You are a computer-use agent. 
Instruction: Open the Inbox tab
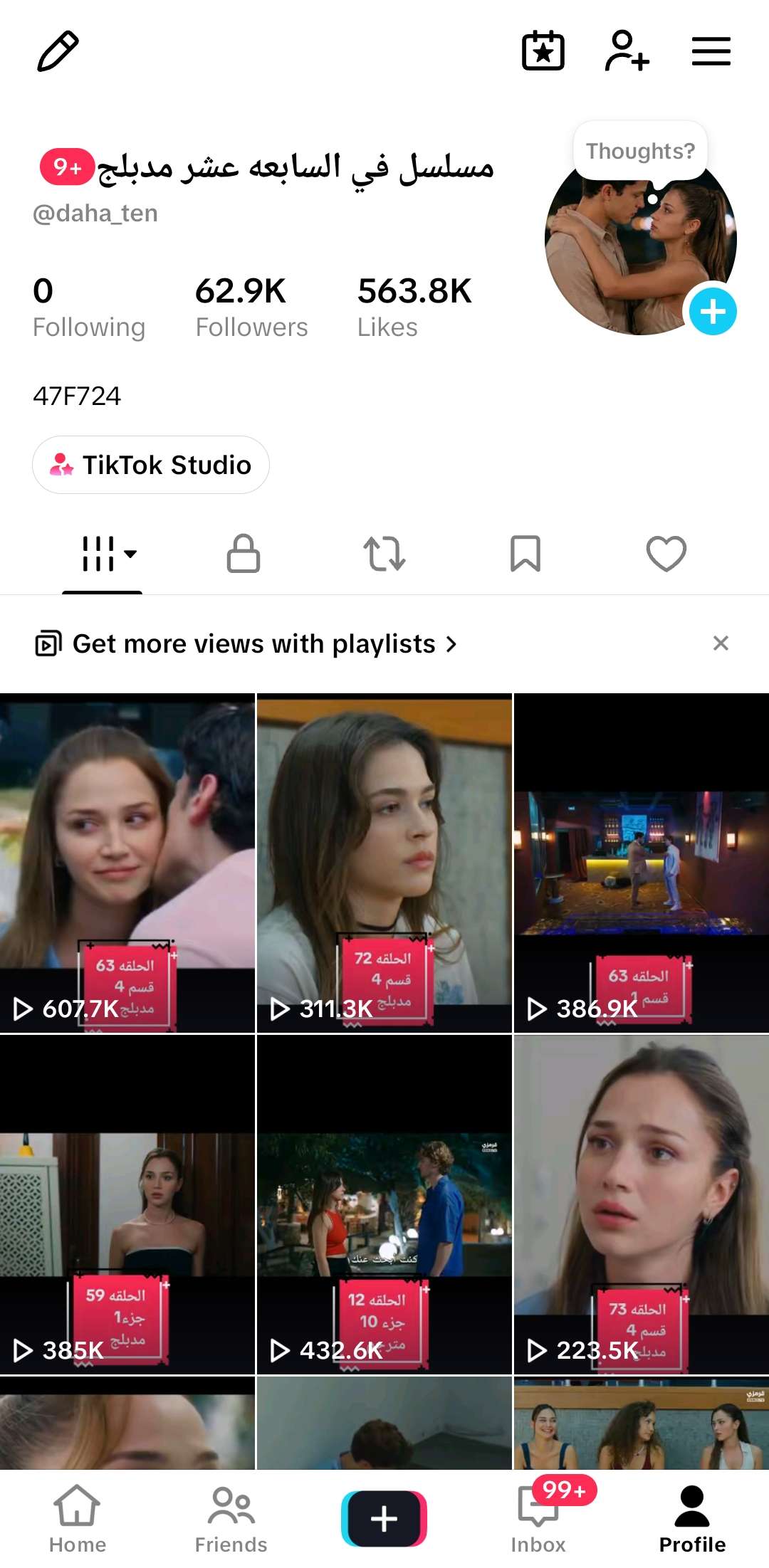pos(538,1519)
